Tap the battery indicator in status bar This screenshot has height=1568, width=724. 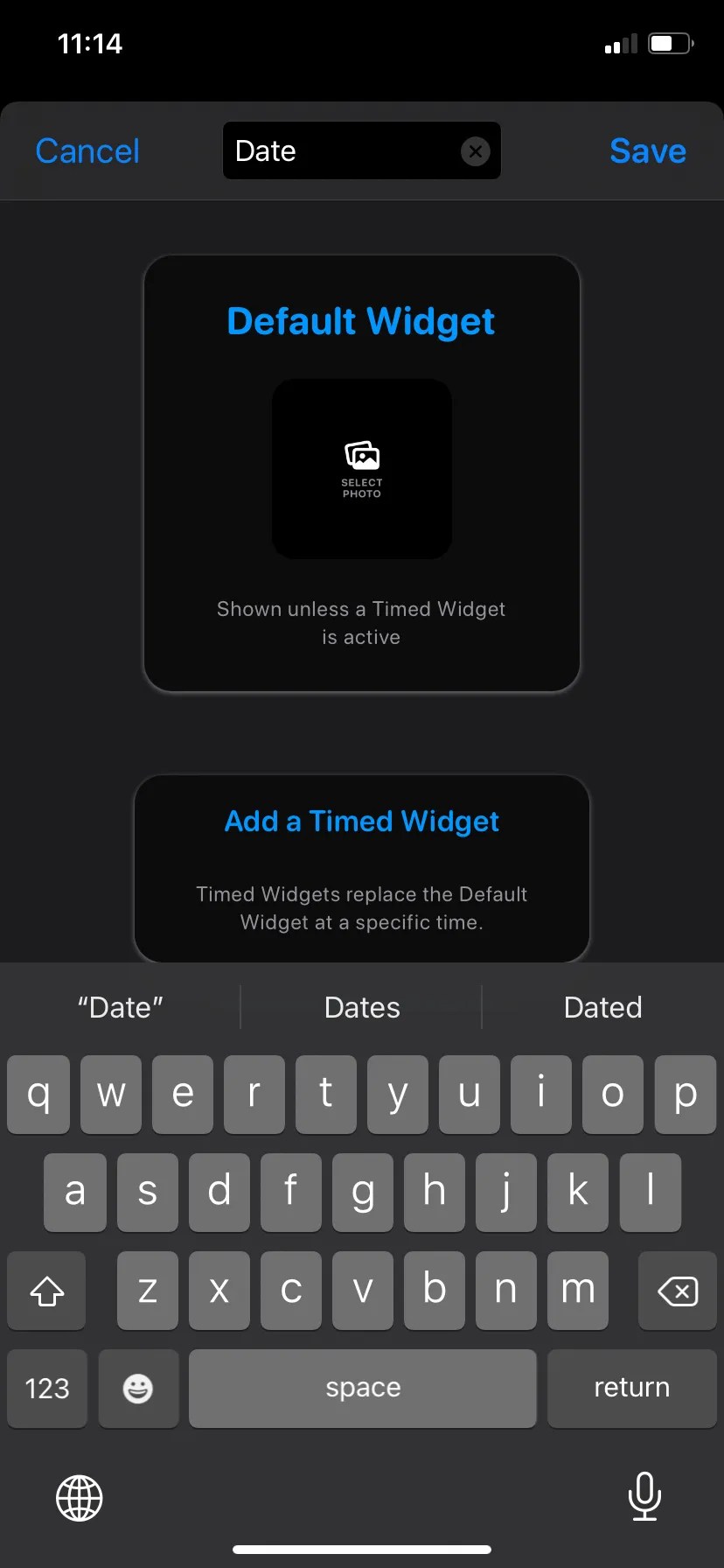pos(669,44)
